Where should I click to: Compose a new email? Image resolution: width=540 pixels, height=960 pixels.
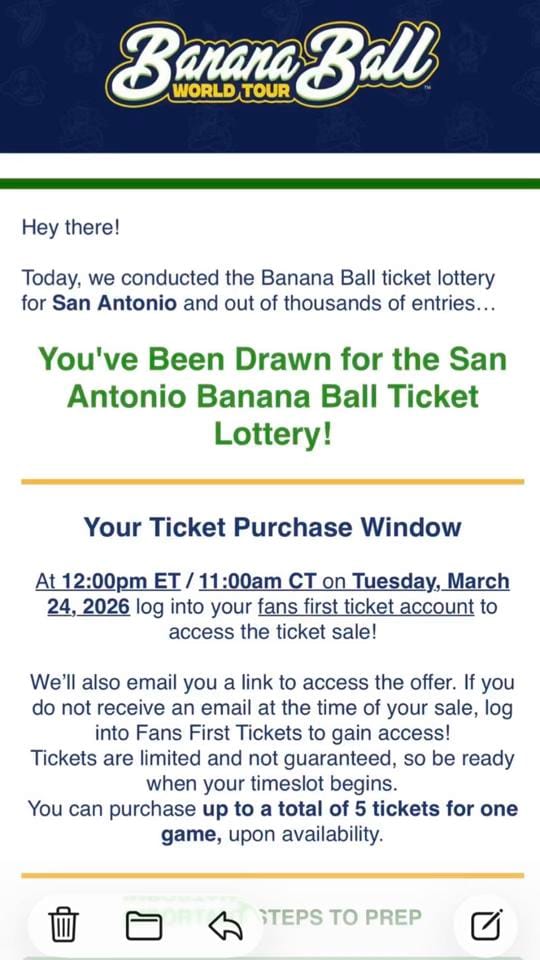pyautogui.click(x=487, y=924)
